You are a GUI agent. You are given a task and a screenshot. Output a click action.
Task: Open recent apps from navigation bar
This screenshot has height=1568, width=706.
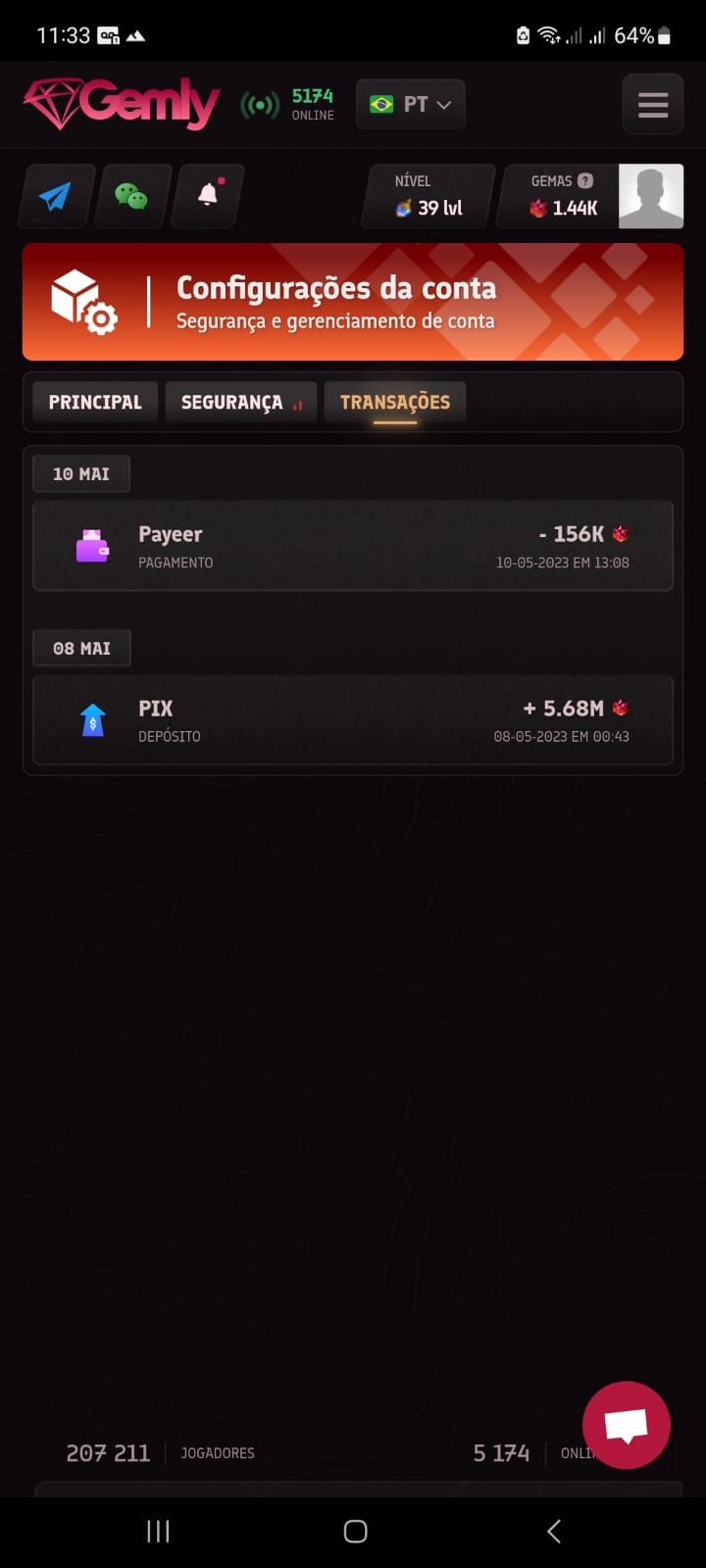point(158,1531)
